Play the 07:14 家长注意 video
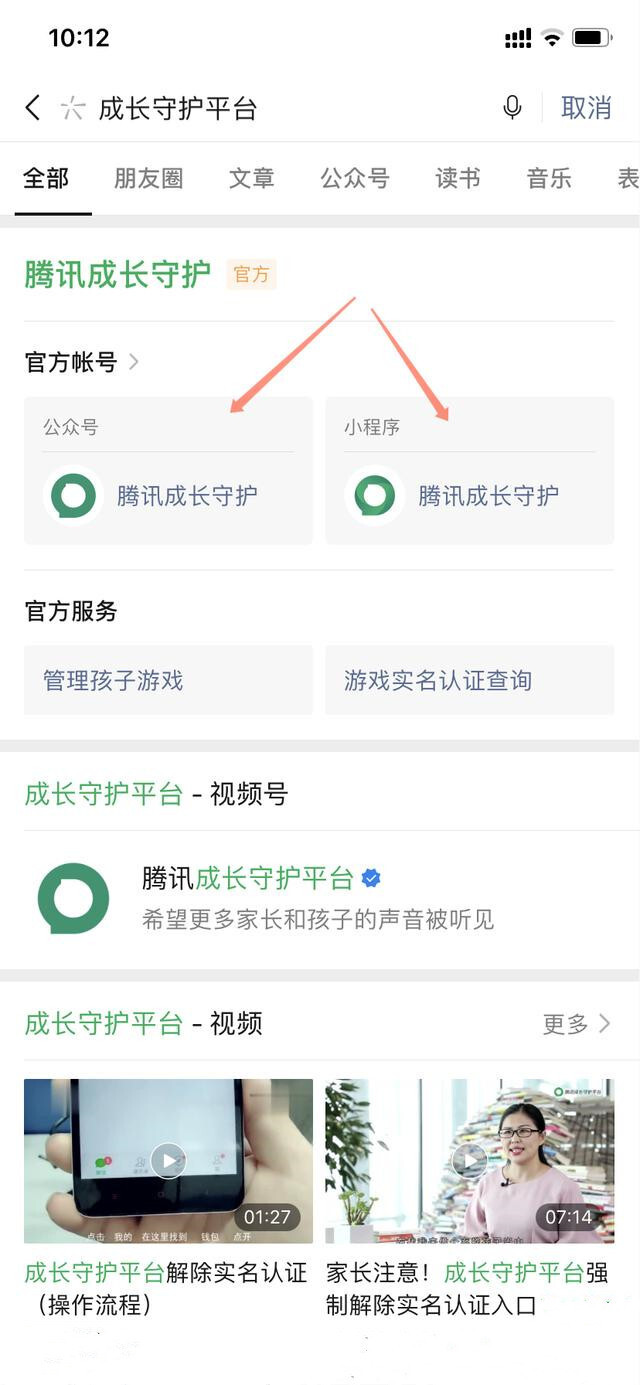The width and height of the screenshot is (640, 1385). [470, 1160]
